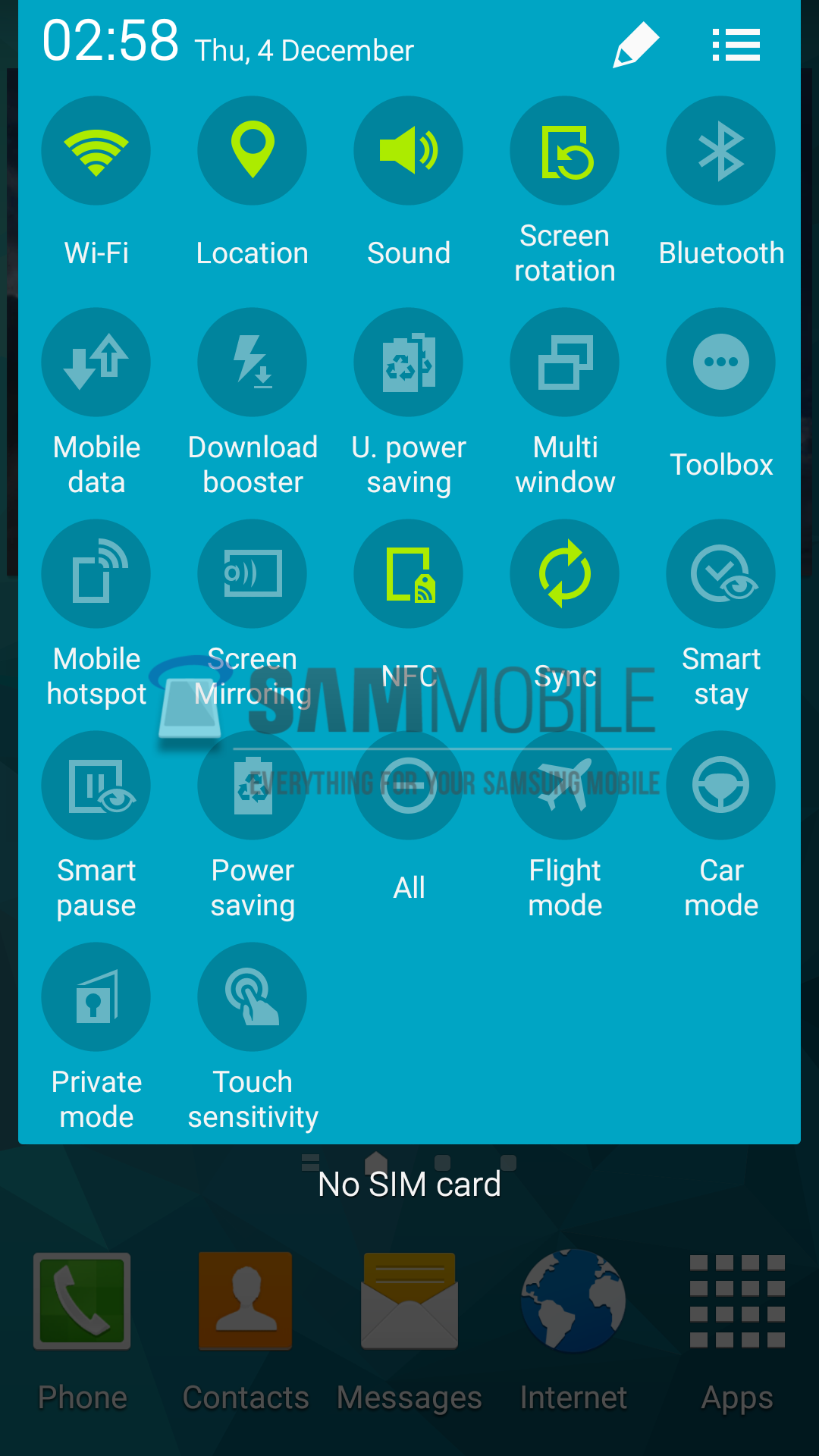Enable the Toolbox
The height and width of the screenshot is (1456, 819).
click(721, 362)
